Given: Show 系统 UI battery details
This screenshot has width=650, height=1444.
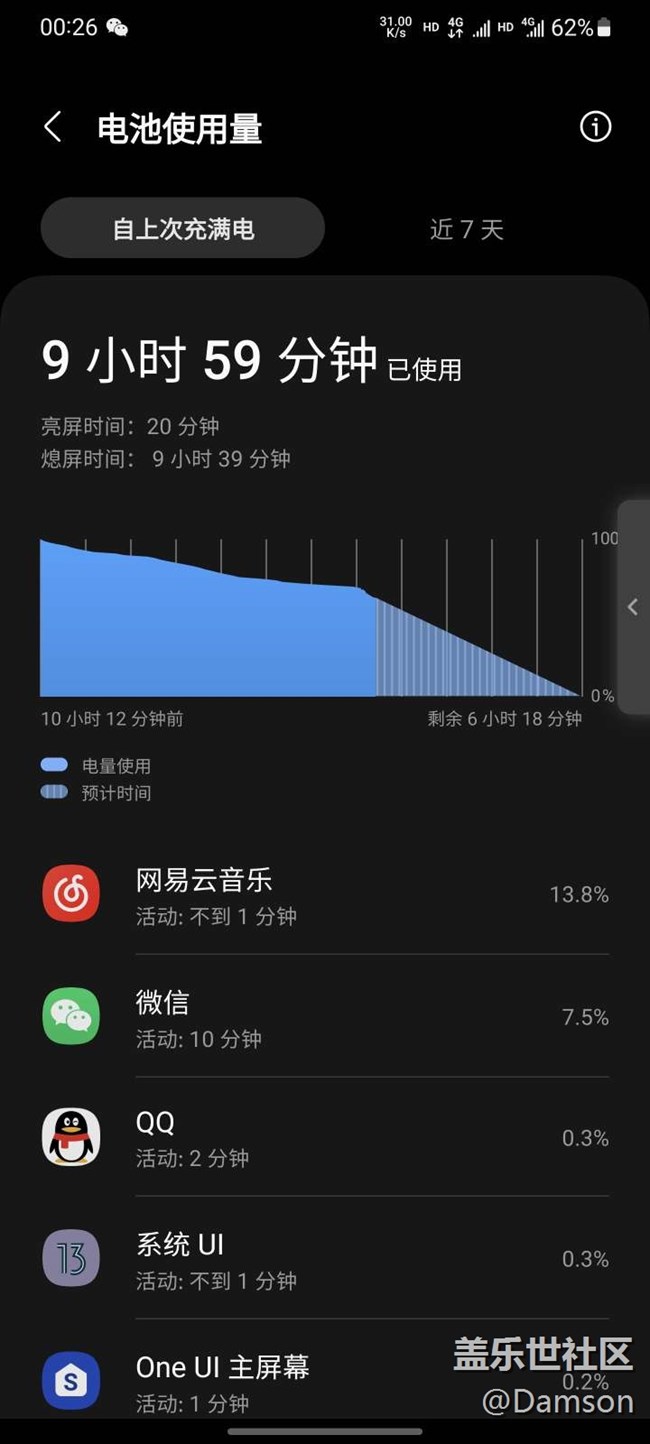Looking at the screenshot, I should (325, 1259).
